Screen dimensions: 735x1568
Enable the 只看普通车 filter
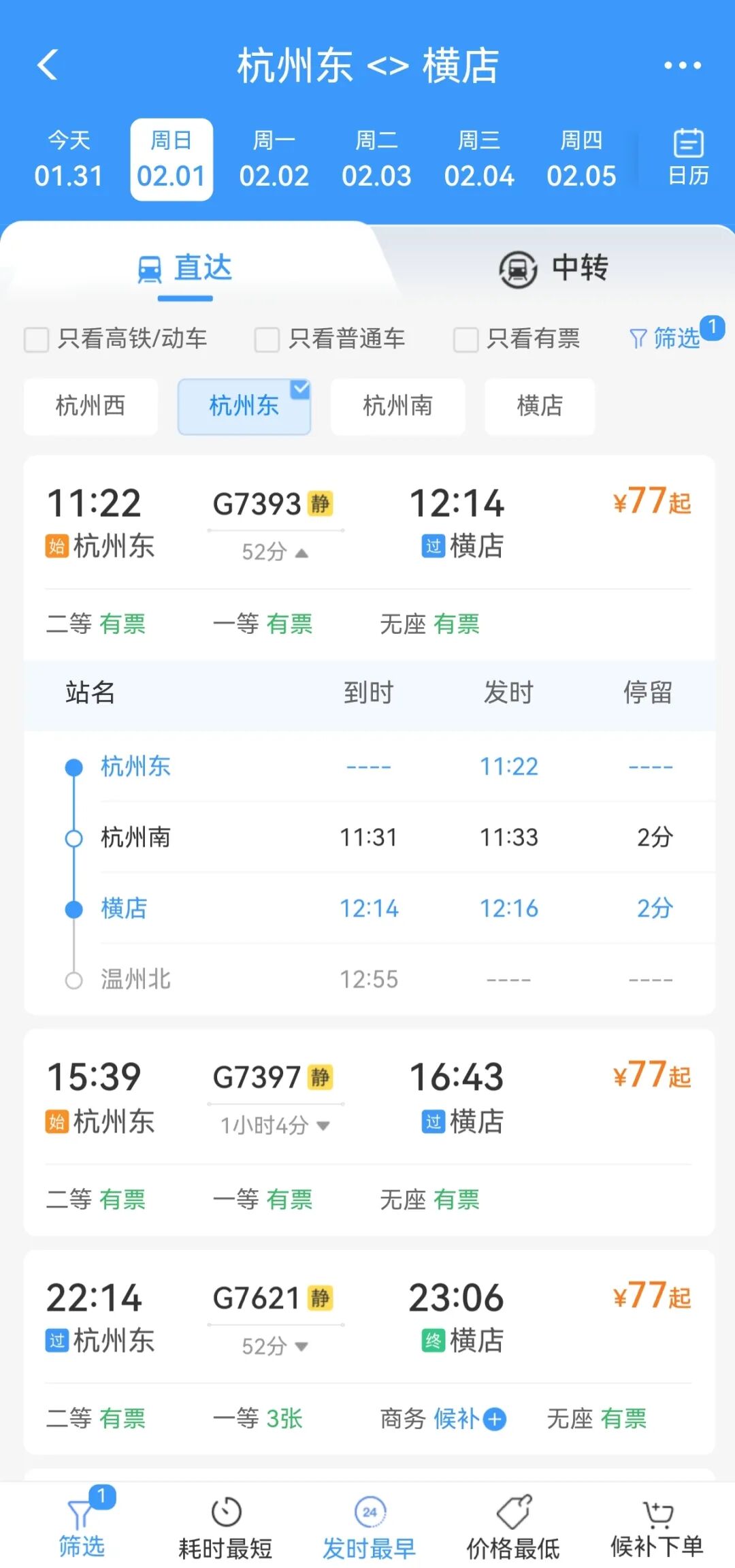pyautogui.click(x=267, y=339)
